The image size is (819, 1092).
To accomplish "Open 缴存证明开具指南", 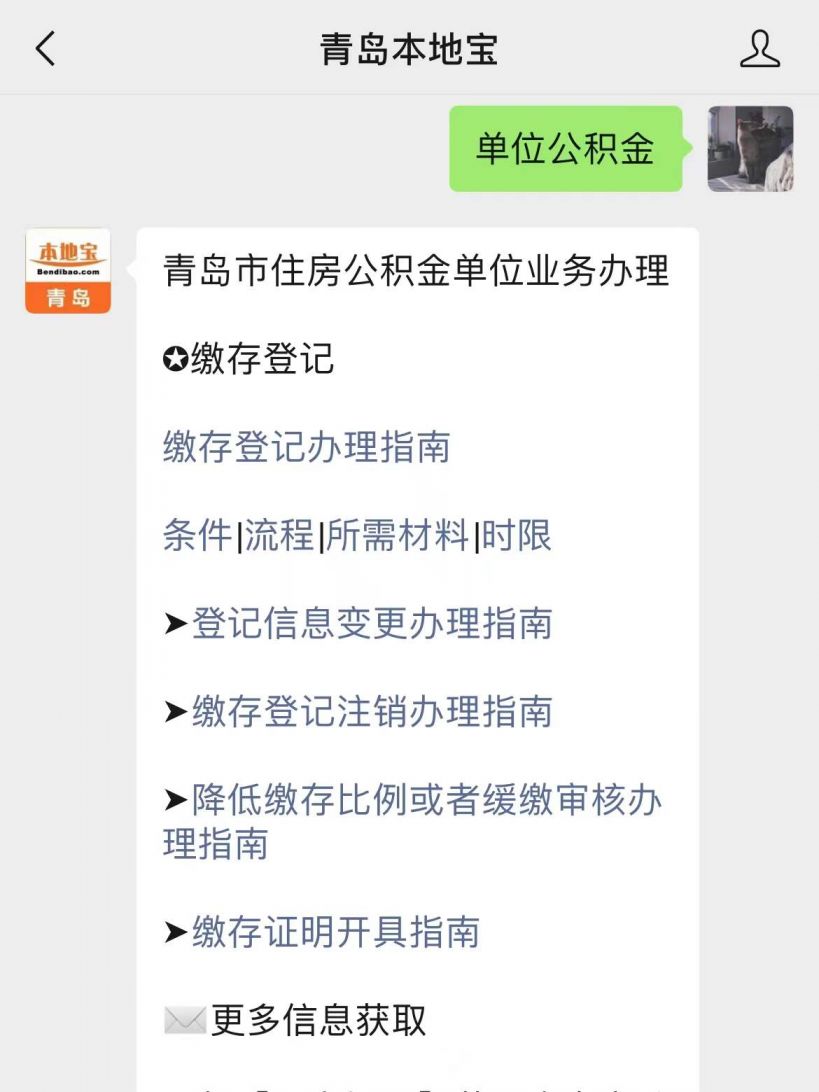I will (x=335, y=932).
